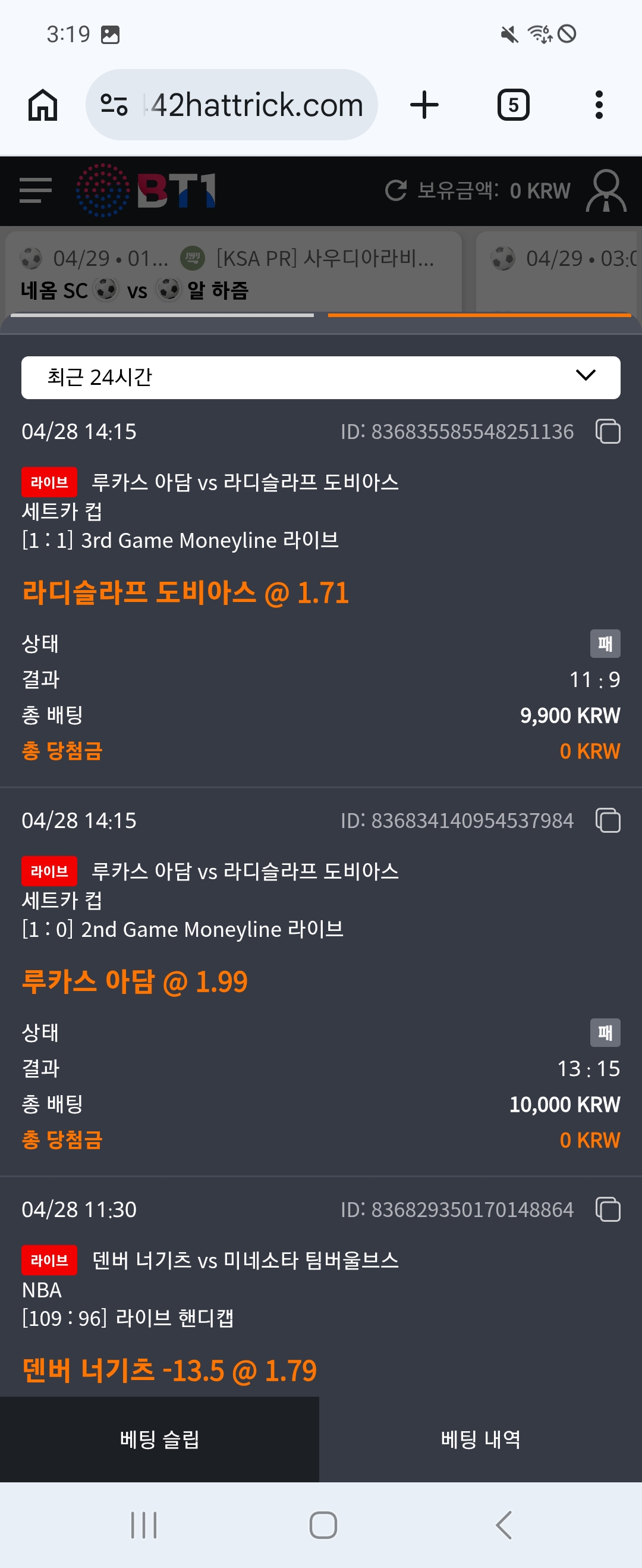
Task: Open the browser overflow menu
Action: pyautogui.click(x=599, y=105)
